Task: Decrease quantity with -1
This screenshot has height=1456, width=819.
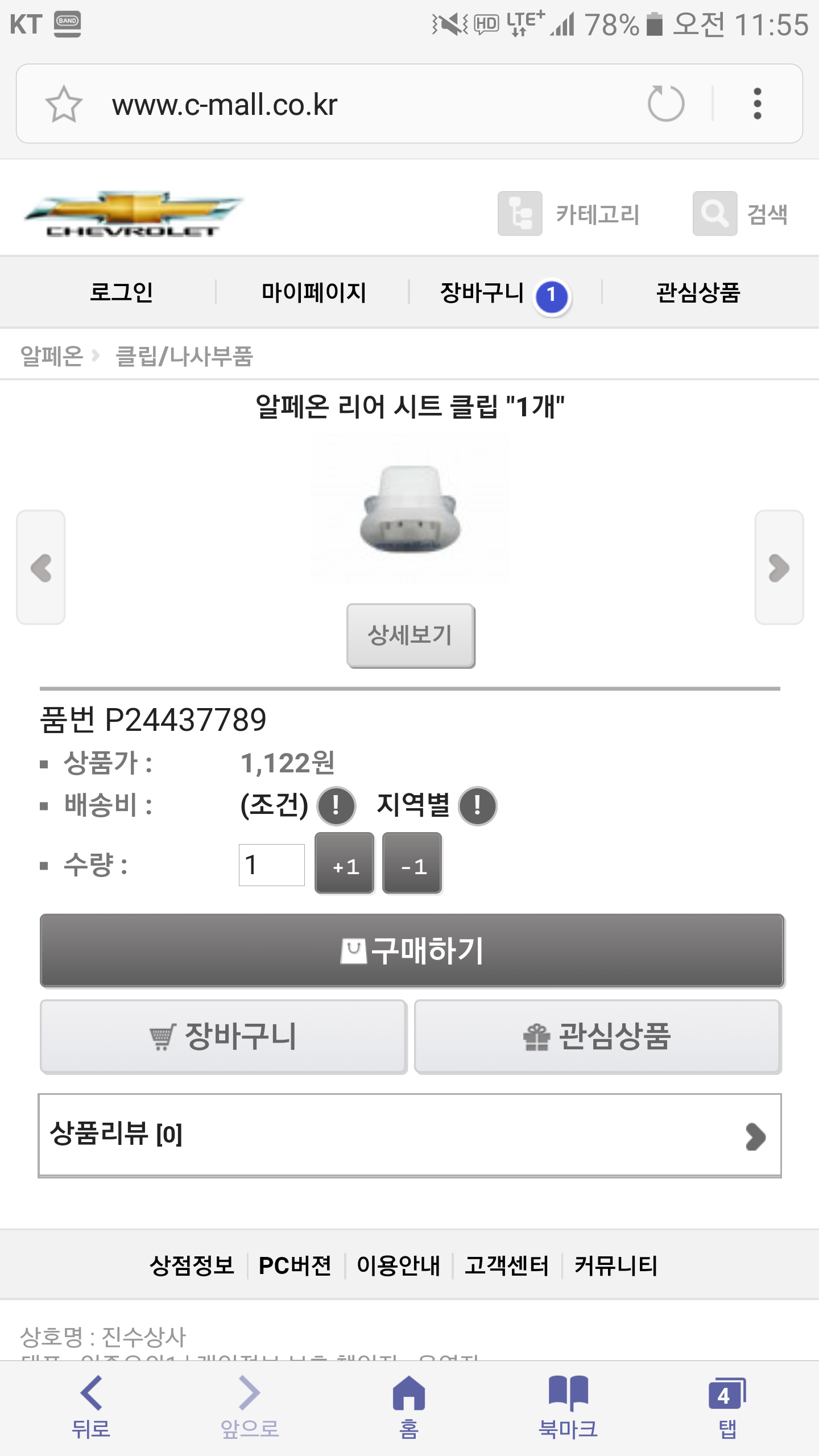Action: (412, 863)
